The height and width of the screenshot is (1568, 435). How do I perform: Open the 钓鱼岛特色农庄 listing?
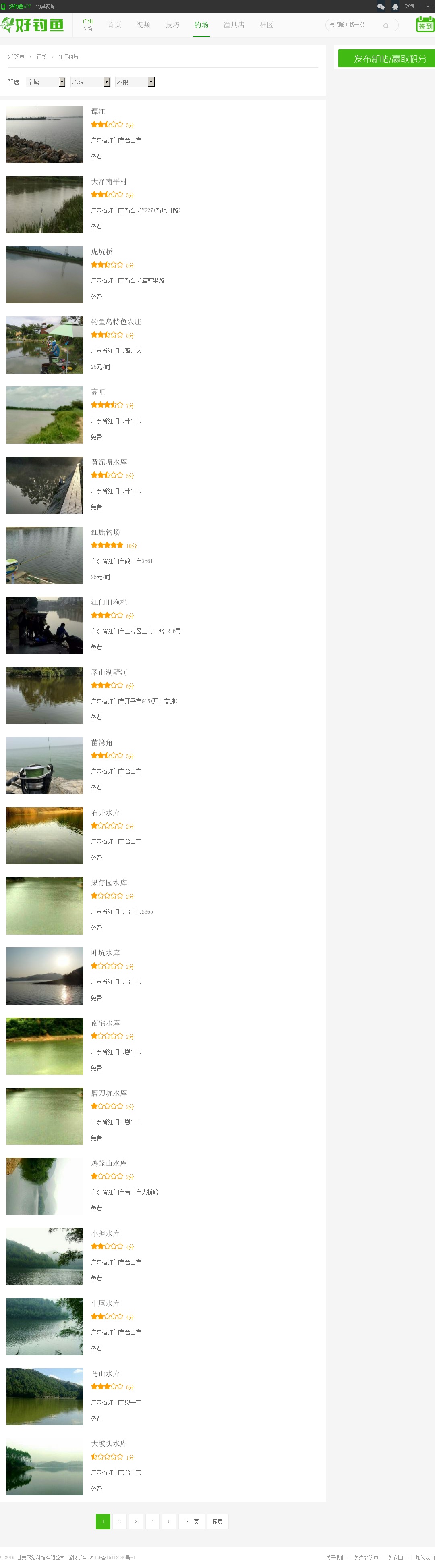point(116,322)
